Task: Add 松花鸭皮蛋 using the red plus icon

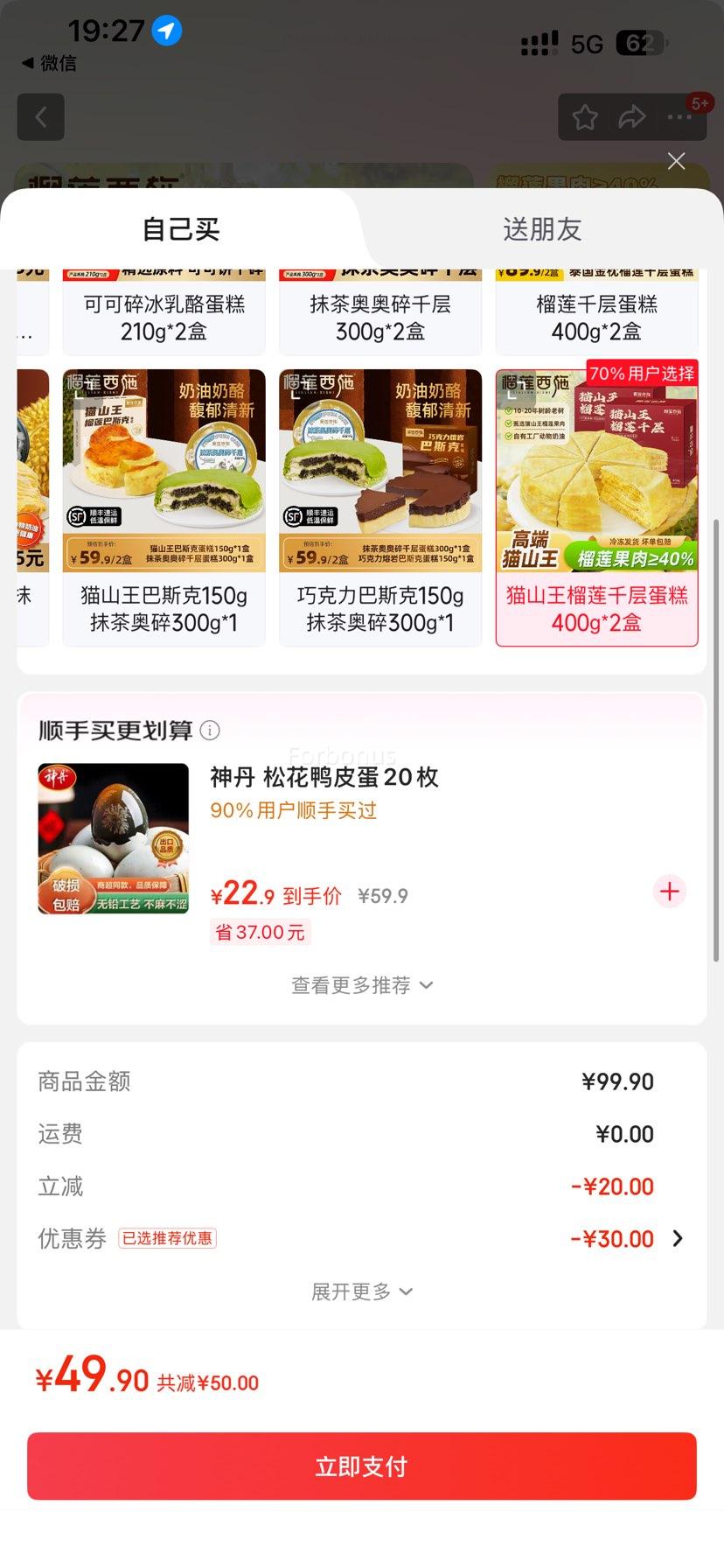Action: tap(669, 892)
